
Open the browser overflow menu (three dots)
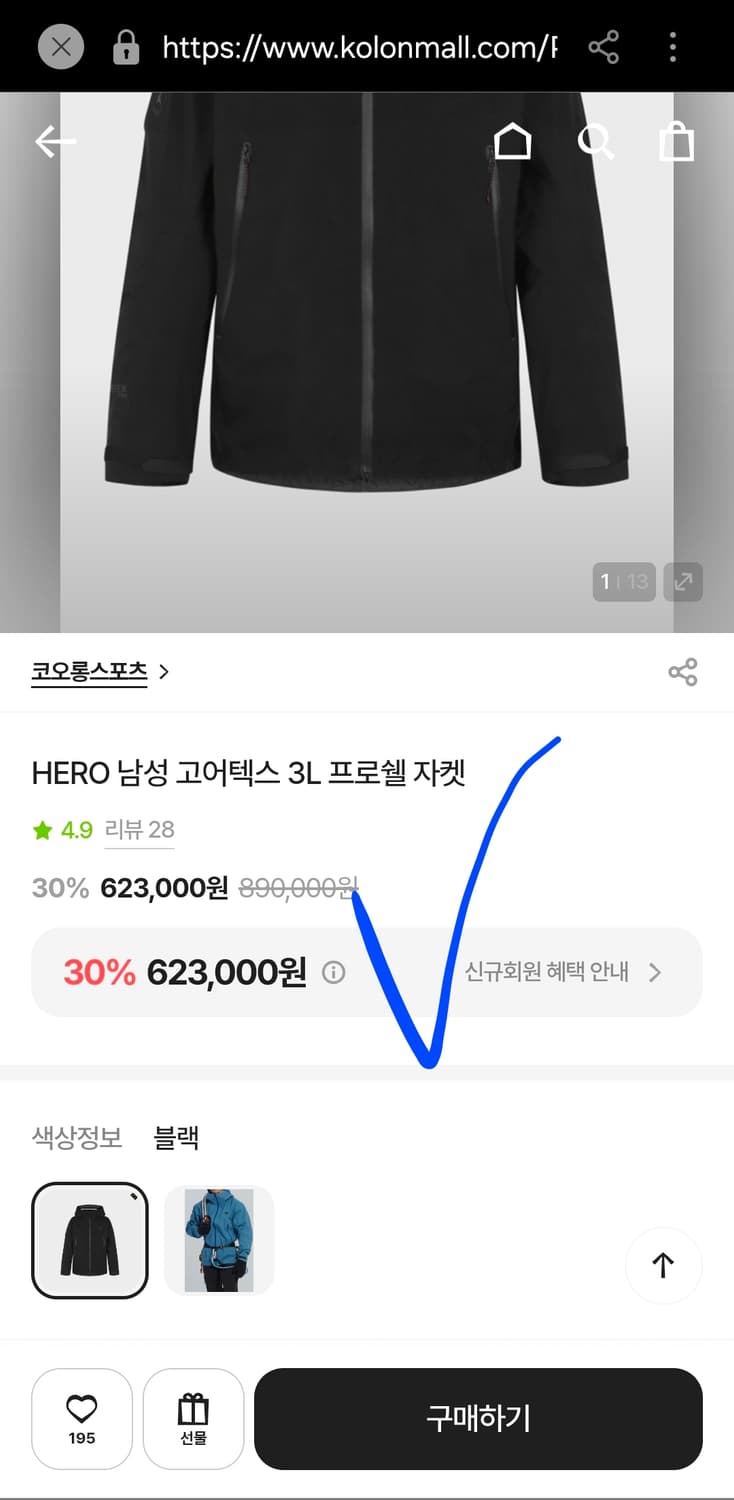click(672, 46)
